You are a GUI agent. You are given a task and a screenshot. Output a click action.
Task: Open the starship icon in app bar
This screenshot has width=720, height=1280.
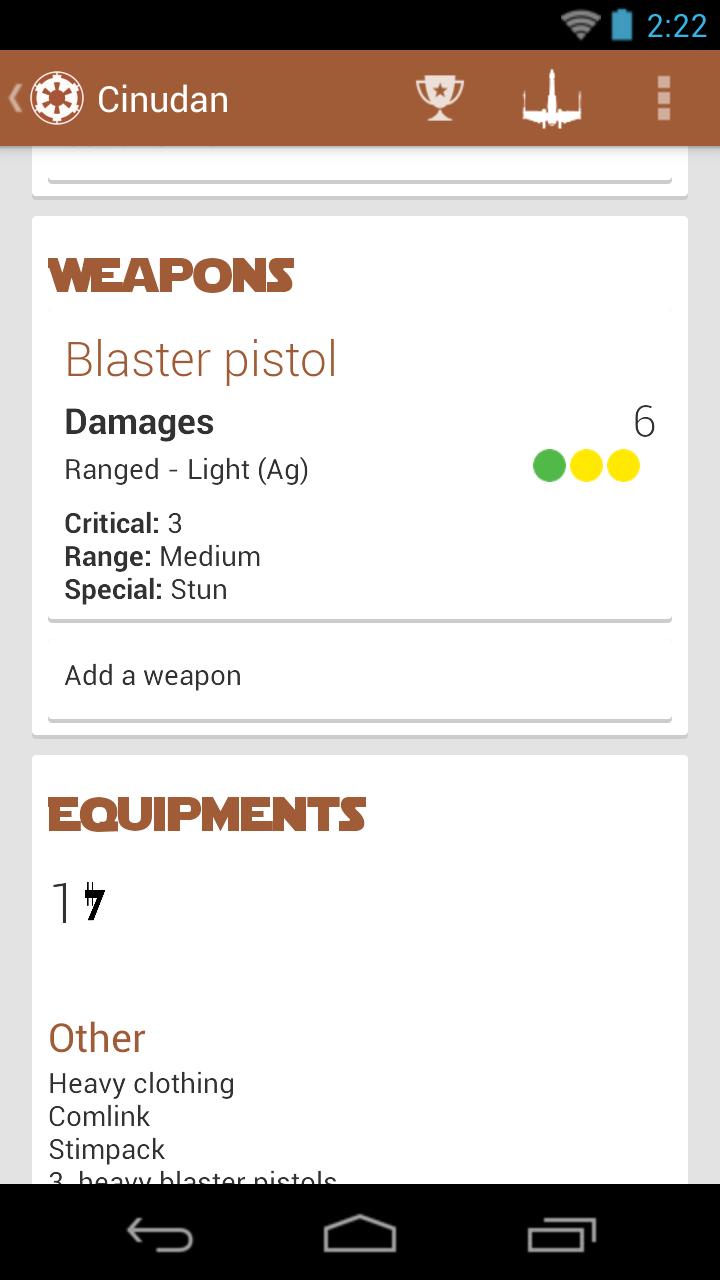pos(551,99)
